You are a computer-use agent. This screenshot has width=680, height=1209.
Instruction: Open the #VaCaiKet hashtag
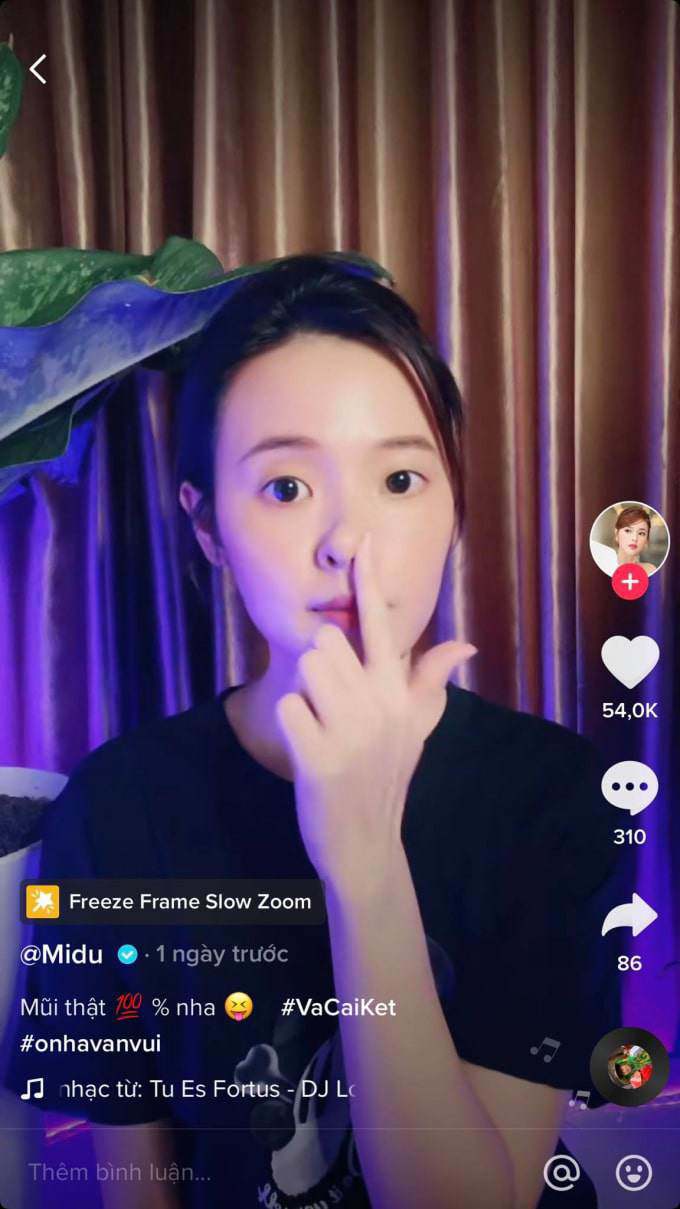[x=338, y=1007]
